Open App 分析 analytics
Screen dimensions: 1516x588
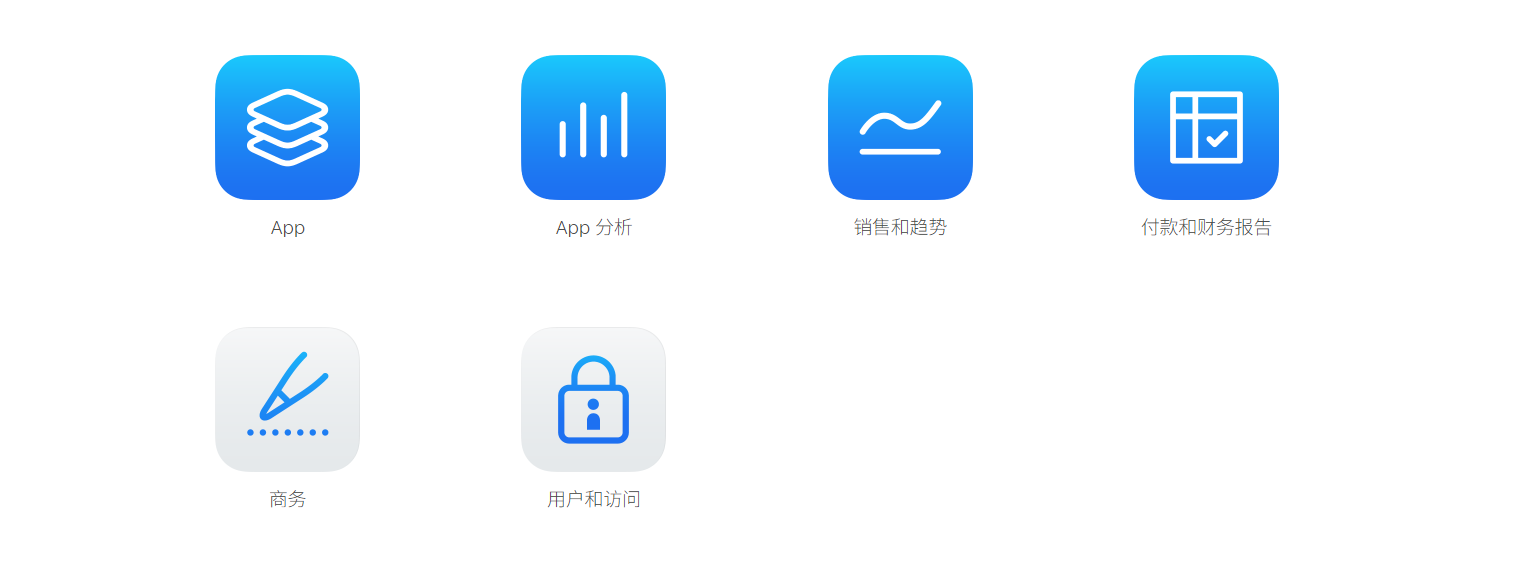[593, 128]
